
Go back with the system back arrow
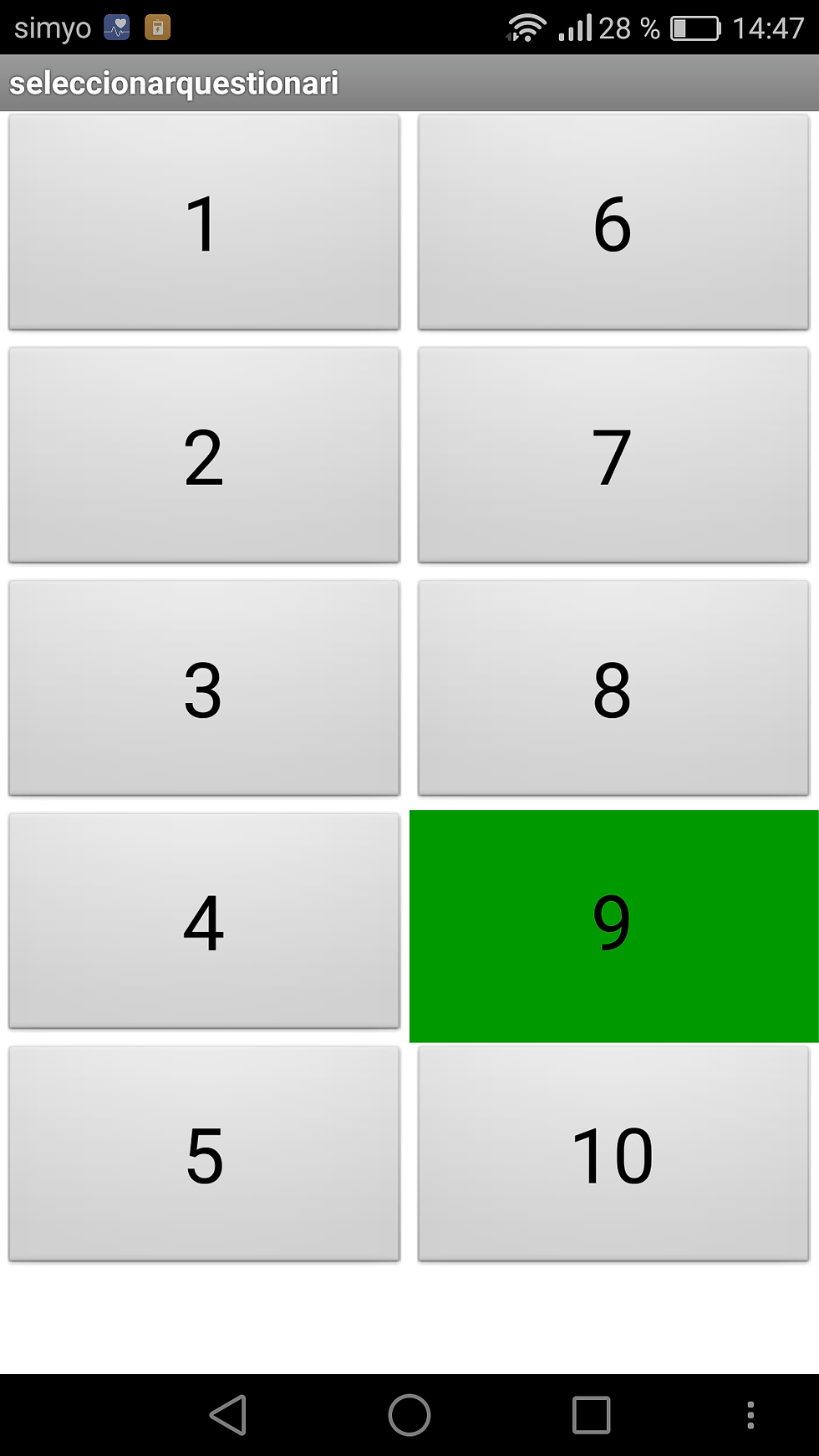[228, 1415]
